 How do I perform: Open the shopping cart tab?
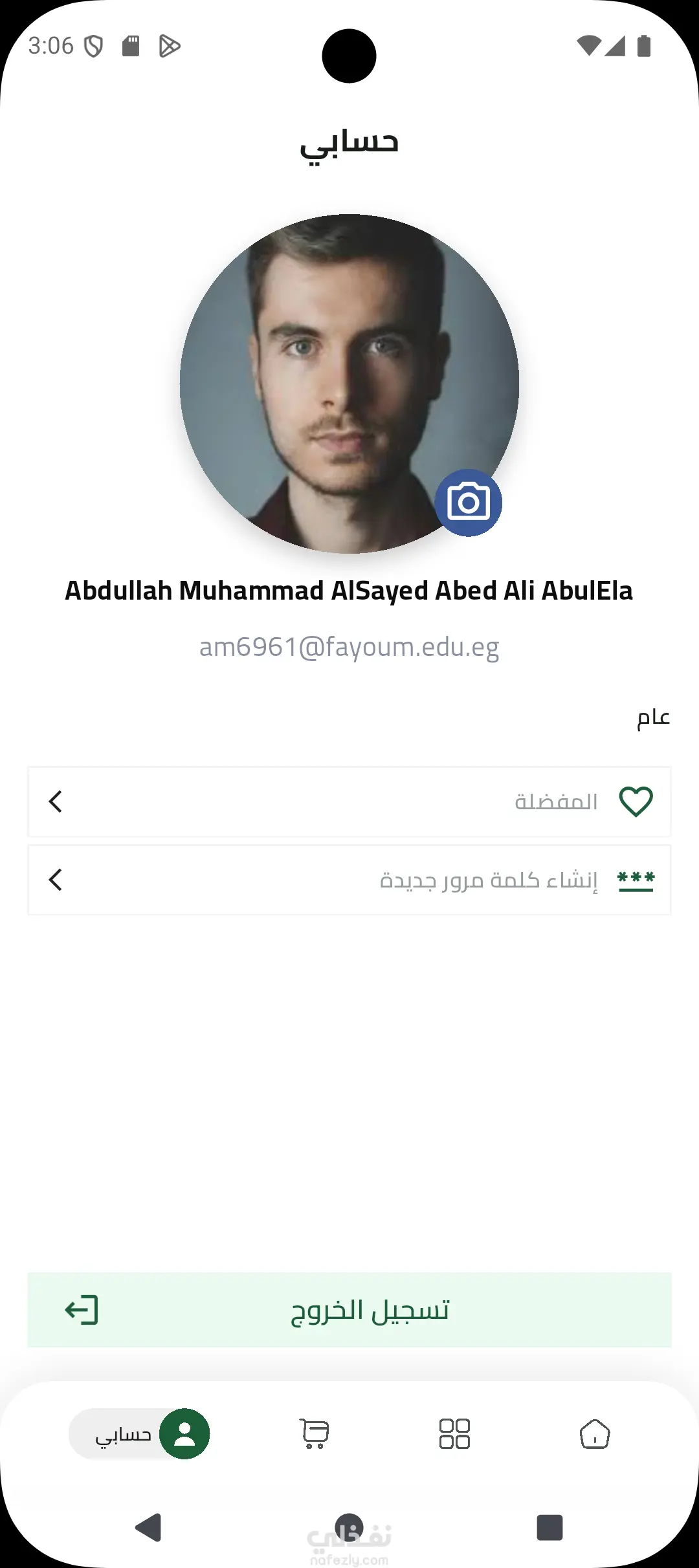tap(315, 1434)
